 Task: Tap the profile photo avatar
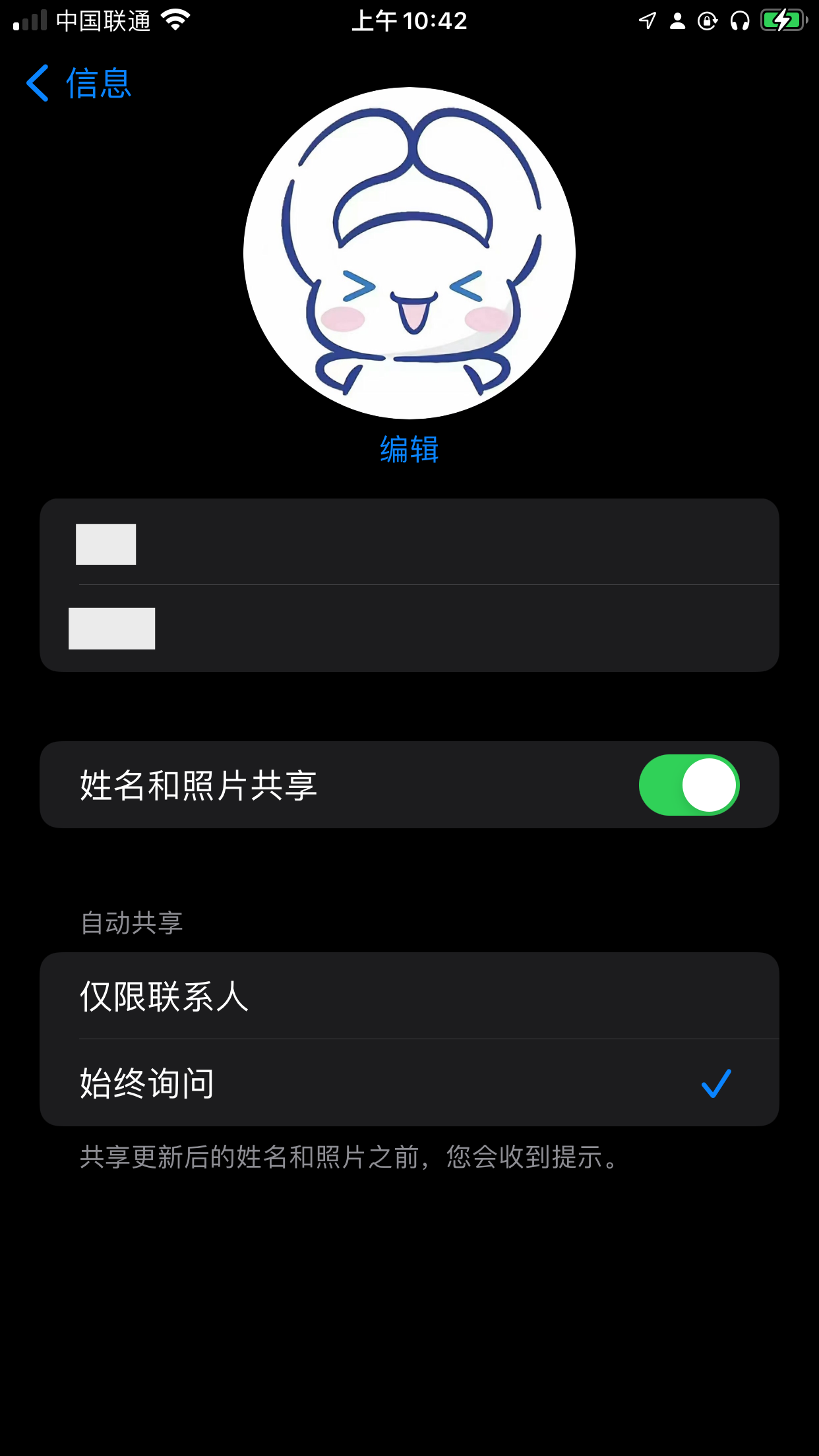(x=409, y=253)
